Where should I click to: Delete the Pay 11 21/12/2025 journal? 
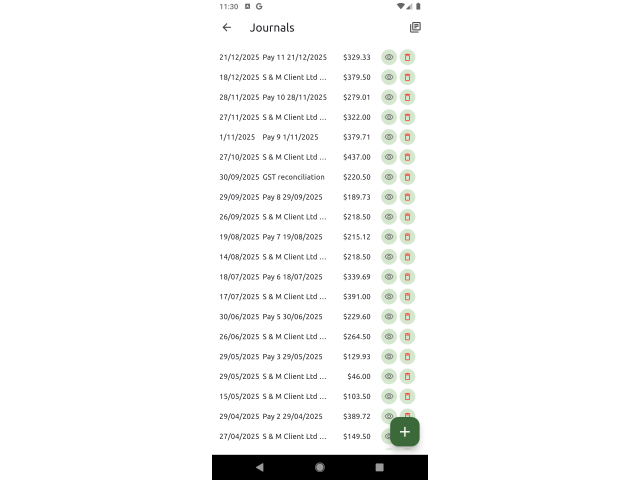(x=407, y=58)
